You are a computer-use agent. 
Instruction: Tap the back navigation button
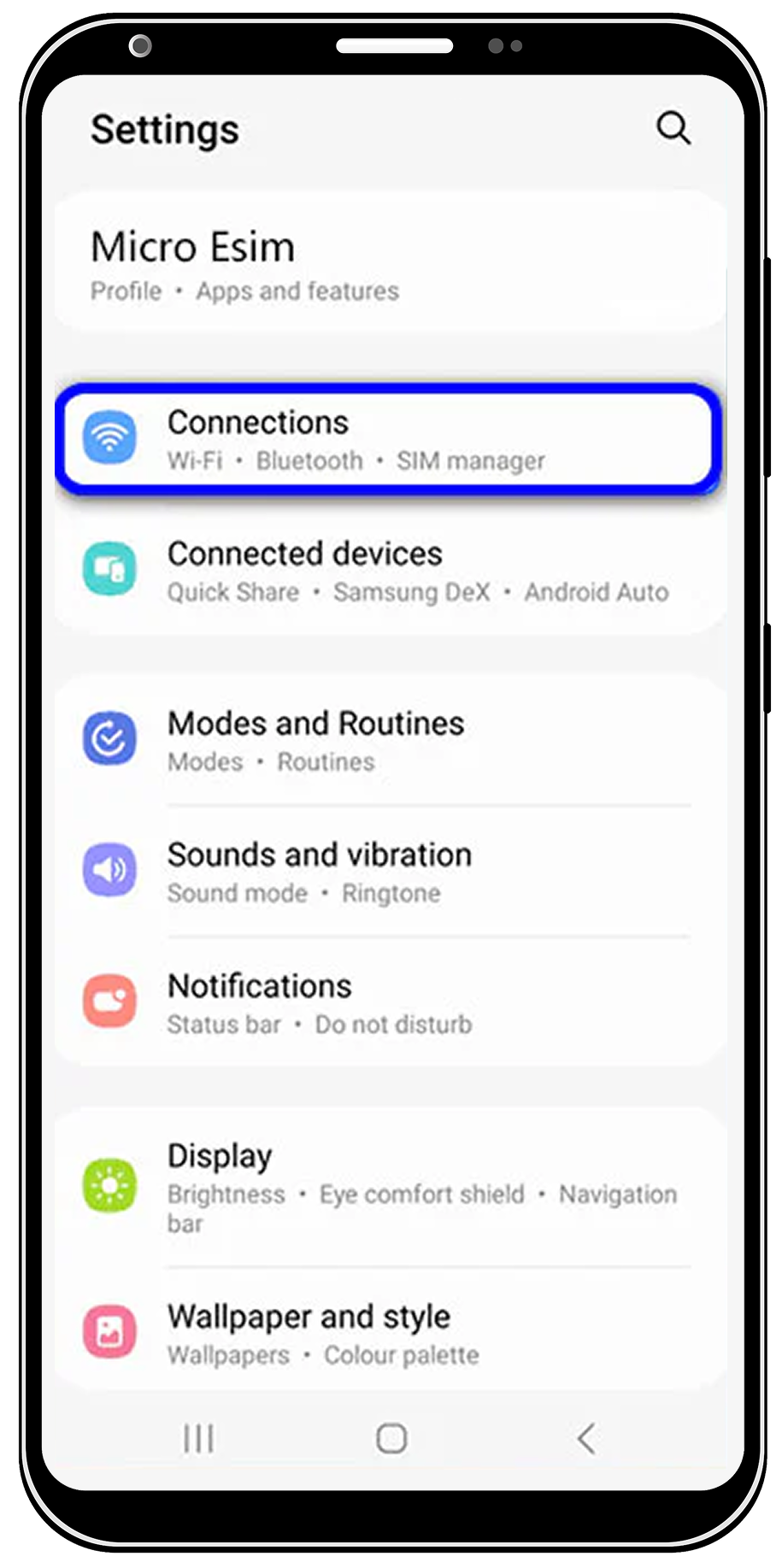pos(586,1439)
